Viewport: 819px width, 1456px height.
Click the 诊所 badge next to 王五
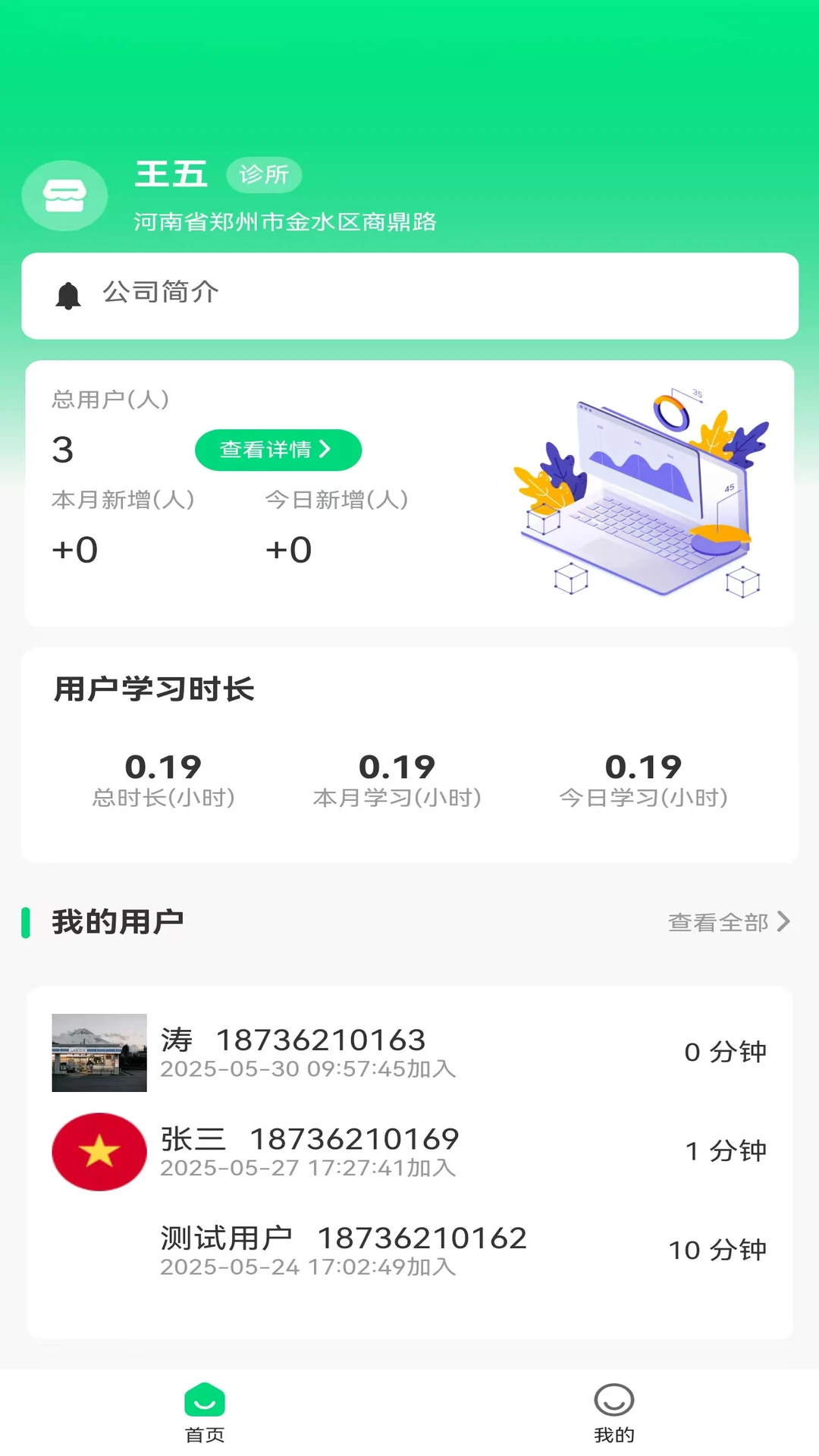pos(264,175)
